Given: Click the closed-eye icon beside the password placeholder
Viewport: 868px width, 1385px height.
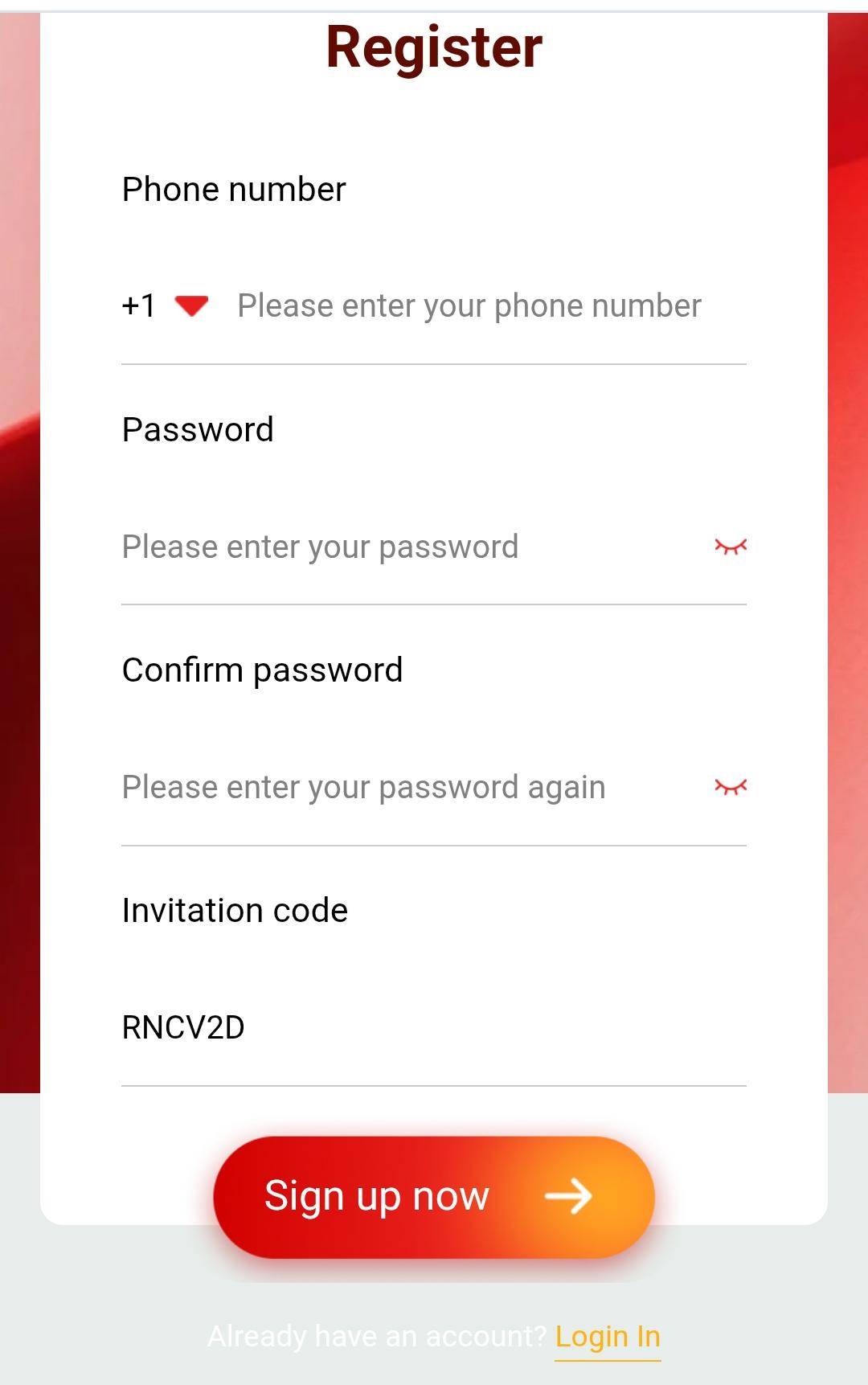Looking at the screenshot, I should [x=731, y=546].
